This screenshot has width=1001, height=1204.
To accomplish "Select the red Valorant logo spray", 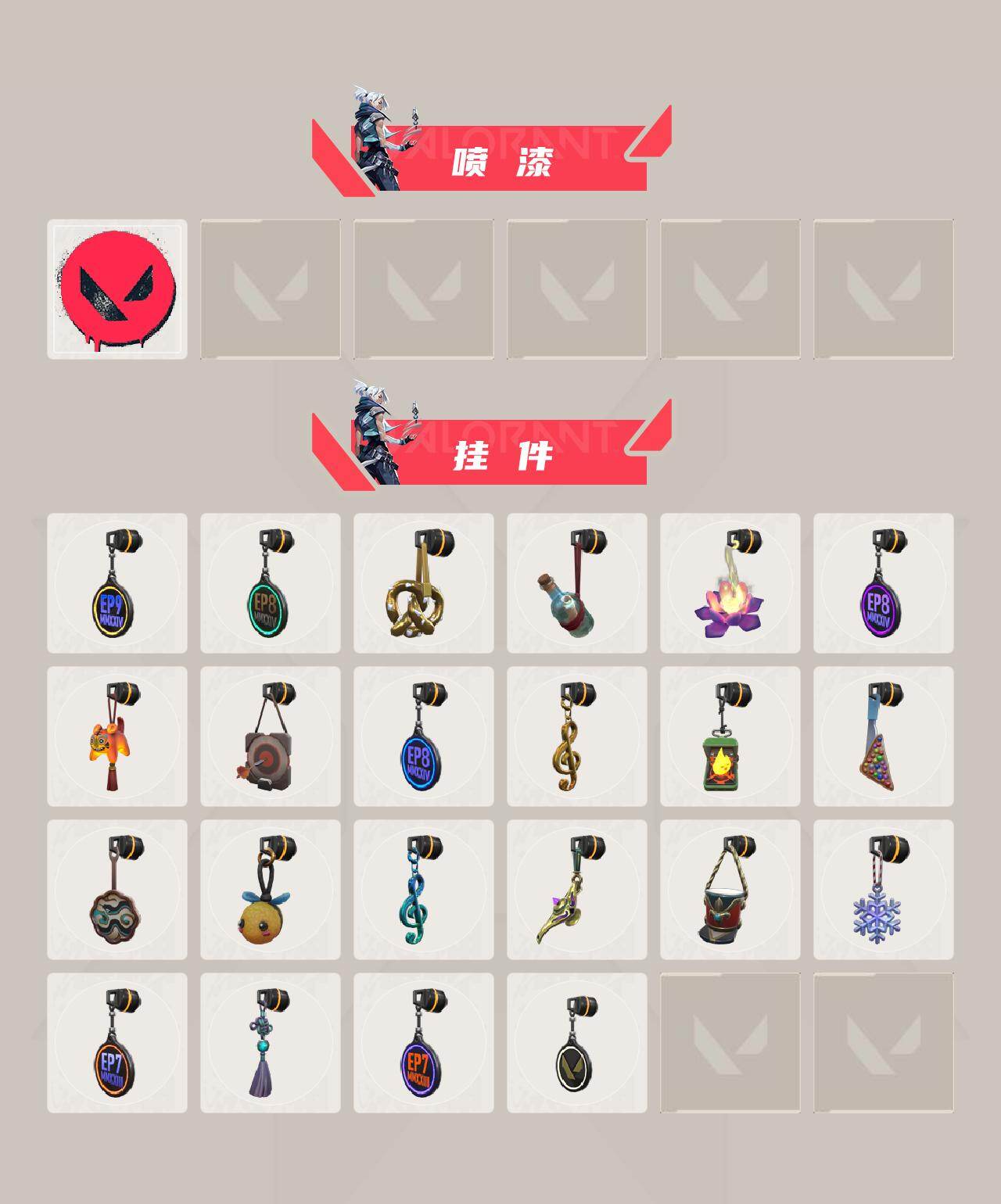I will click(117, 289).
